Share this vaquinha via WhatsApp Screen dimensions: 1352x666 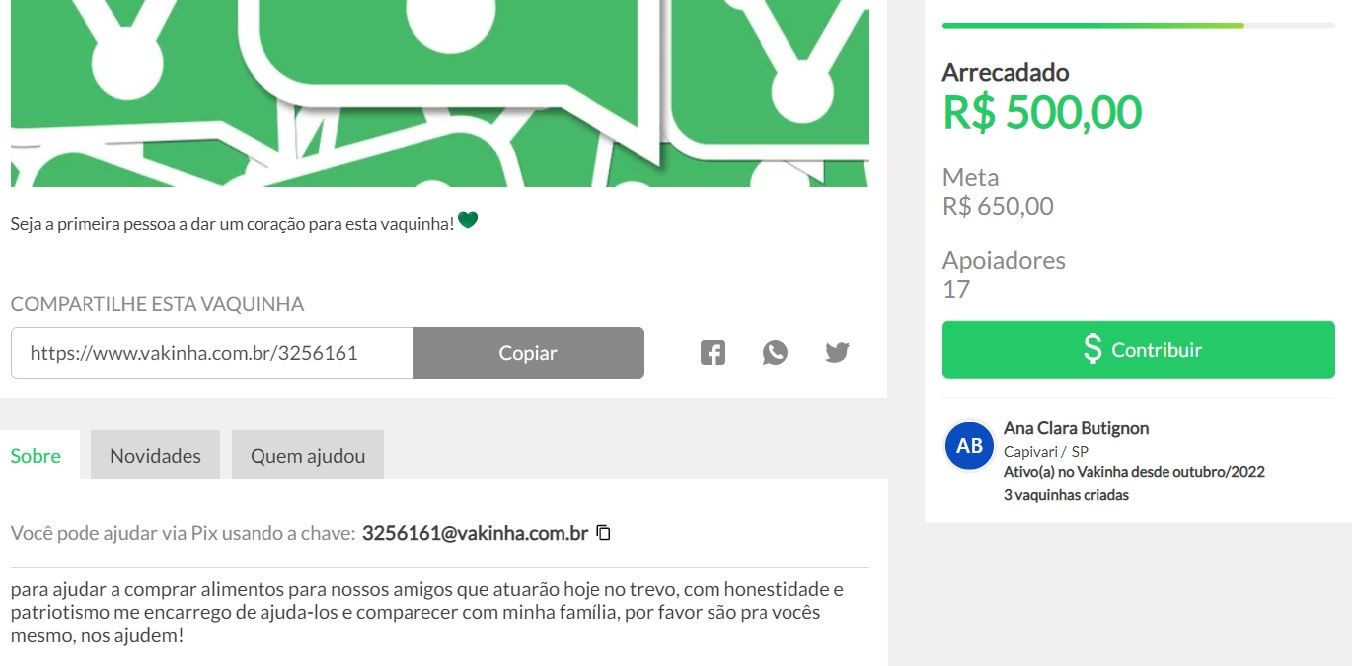[x=775, y=353]
